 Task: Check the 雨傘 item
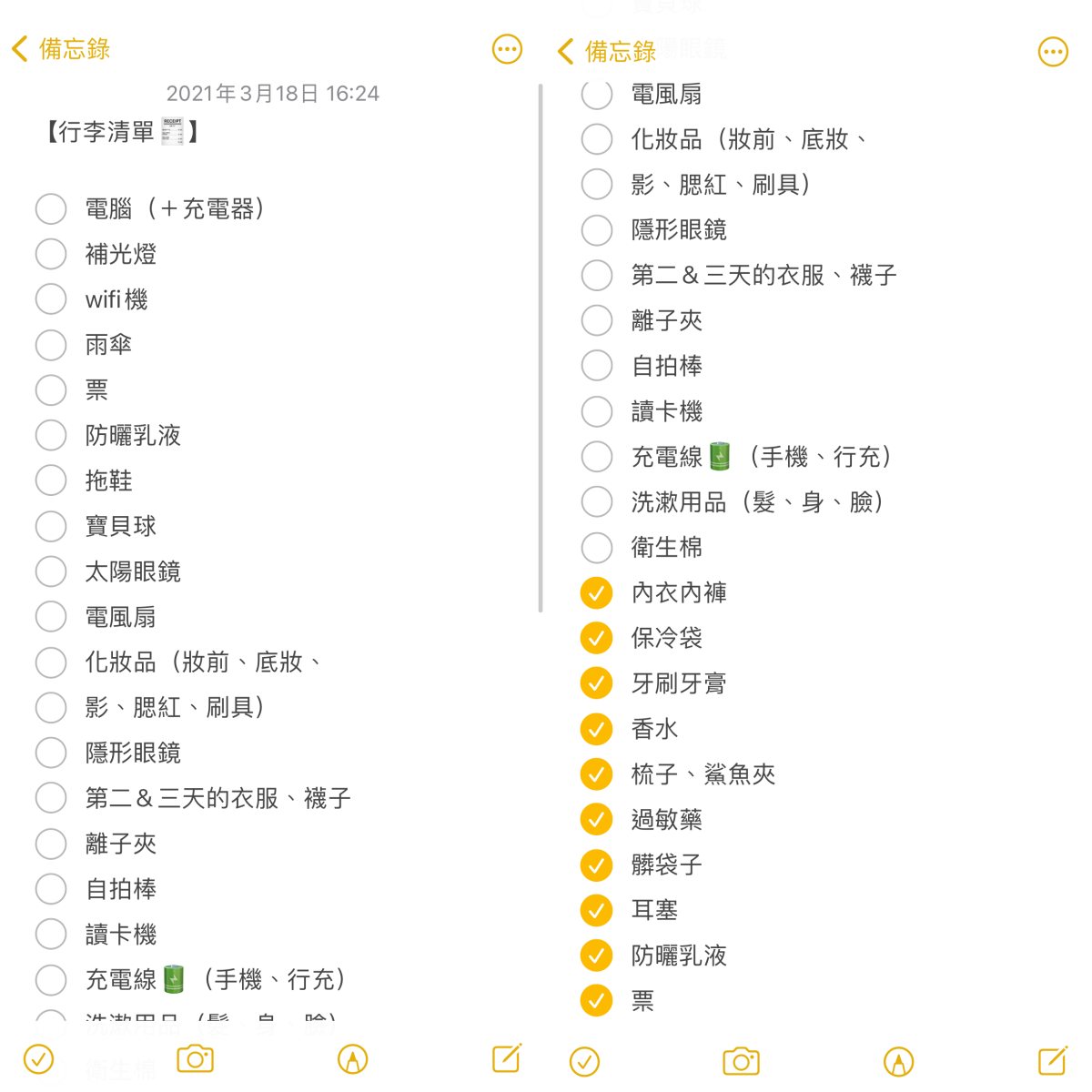tap(51, 345)
